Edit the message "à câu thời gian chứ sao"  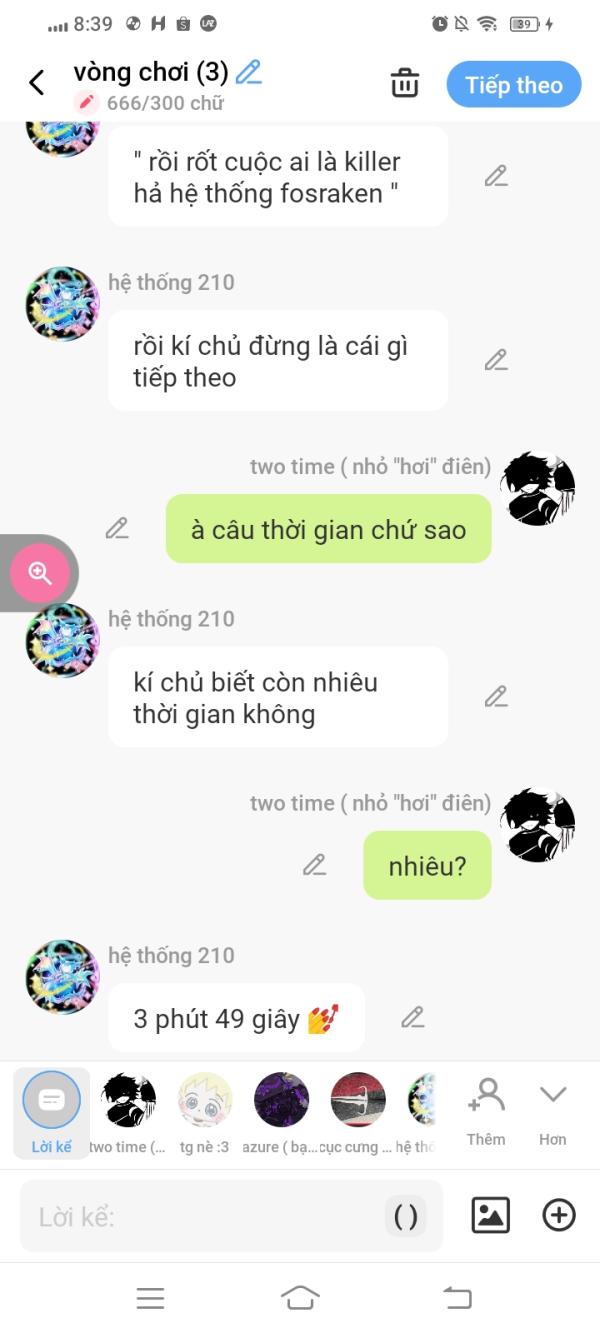117,528
